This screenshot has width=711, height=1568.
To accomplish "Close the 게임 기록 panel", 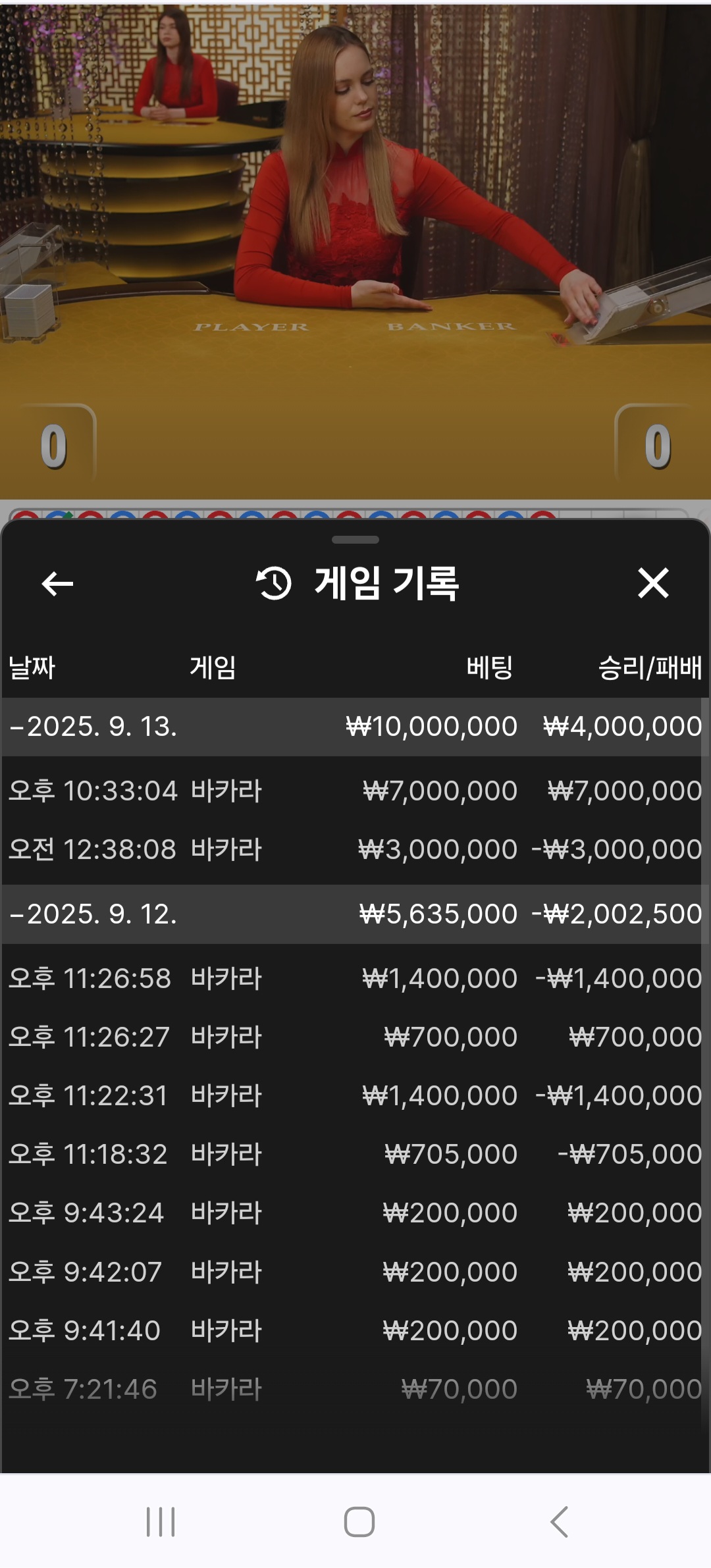I will [x=652, y=583].
